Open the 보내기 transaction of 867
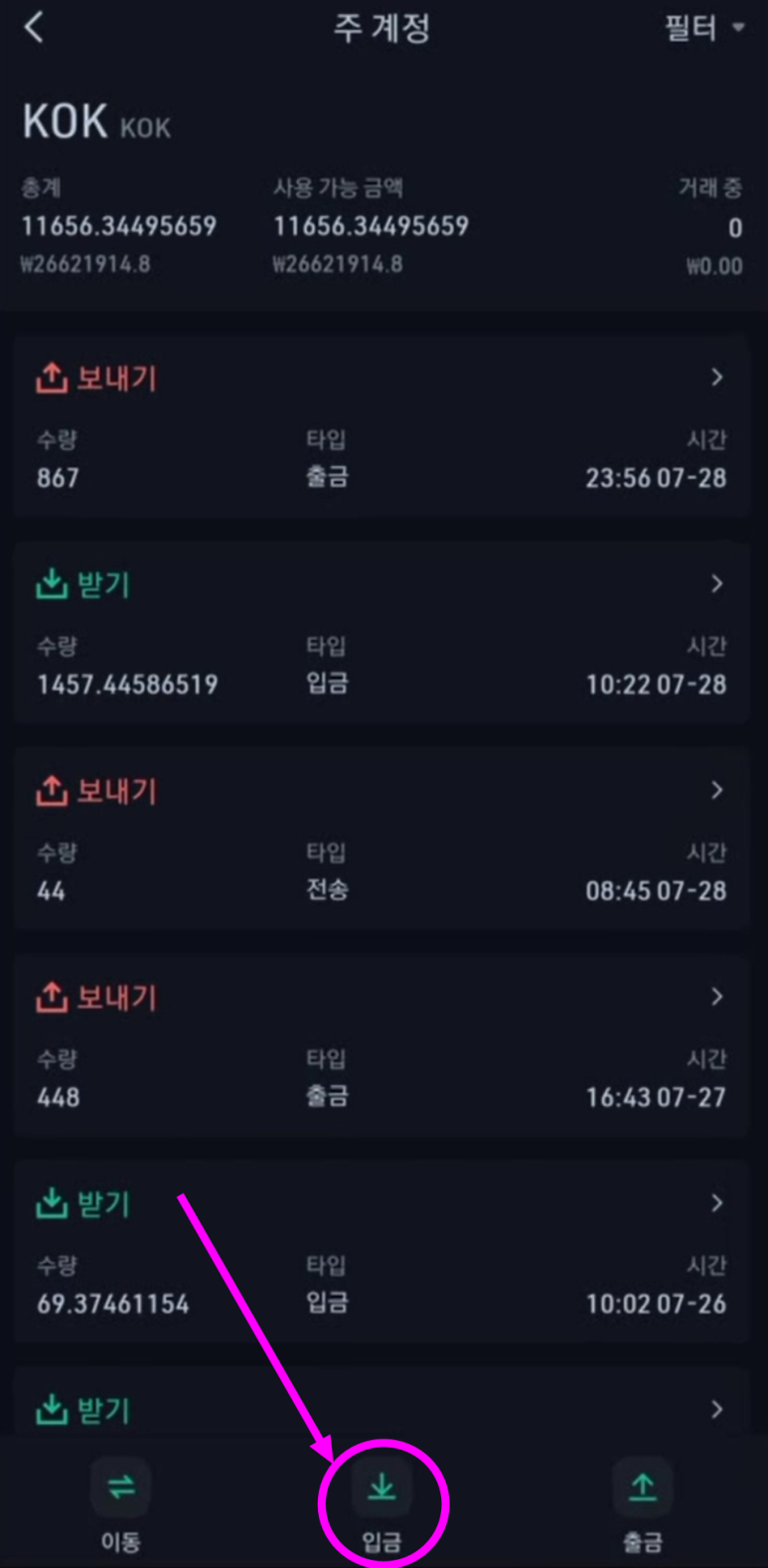The image size is (768, 1568). point(382,425)
